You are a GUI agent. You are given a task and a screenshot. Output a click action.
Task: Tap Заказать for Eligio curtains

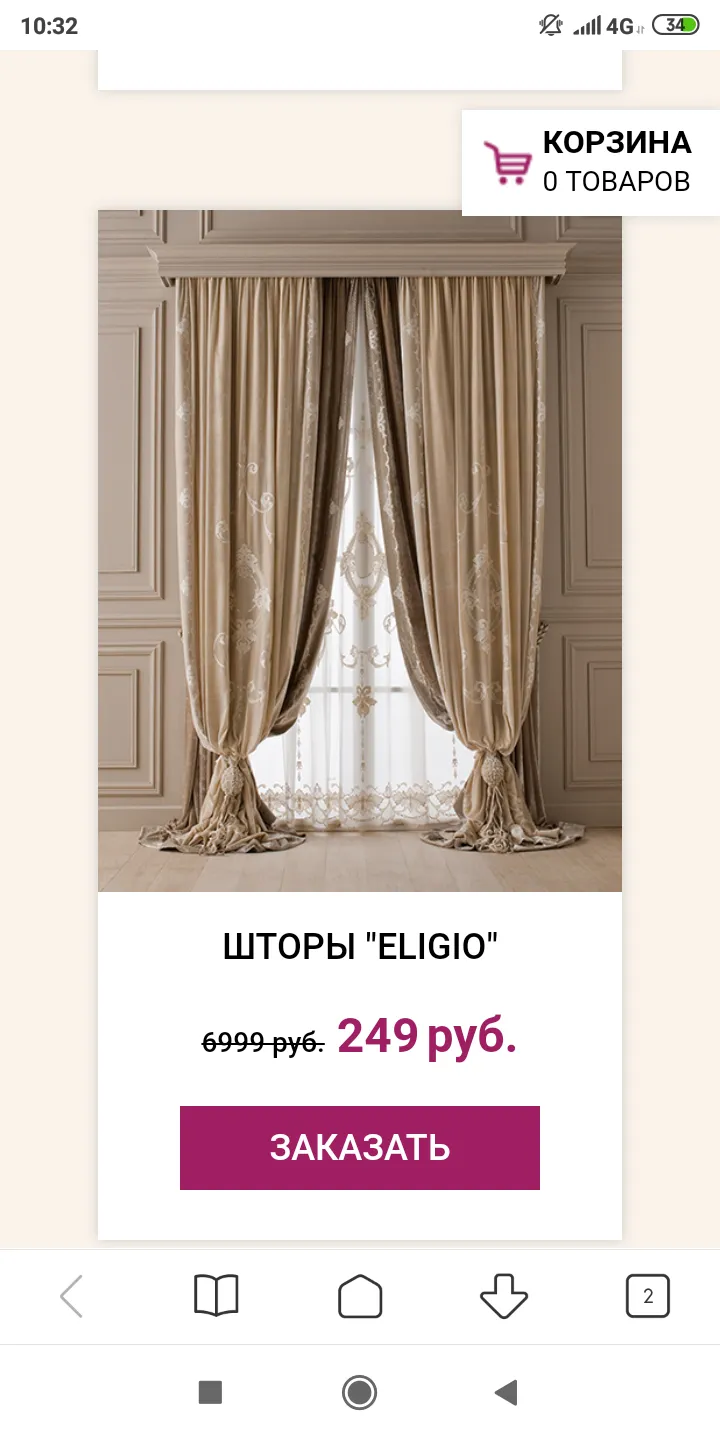tap(360, 1148)
